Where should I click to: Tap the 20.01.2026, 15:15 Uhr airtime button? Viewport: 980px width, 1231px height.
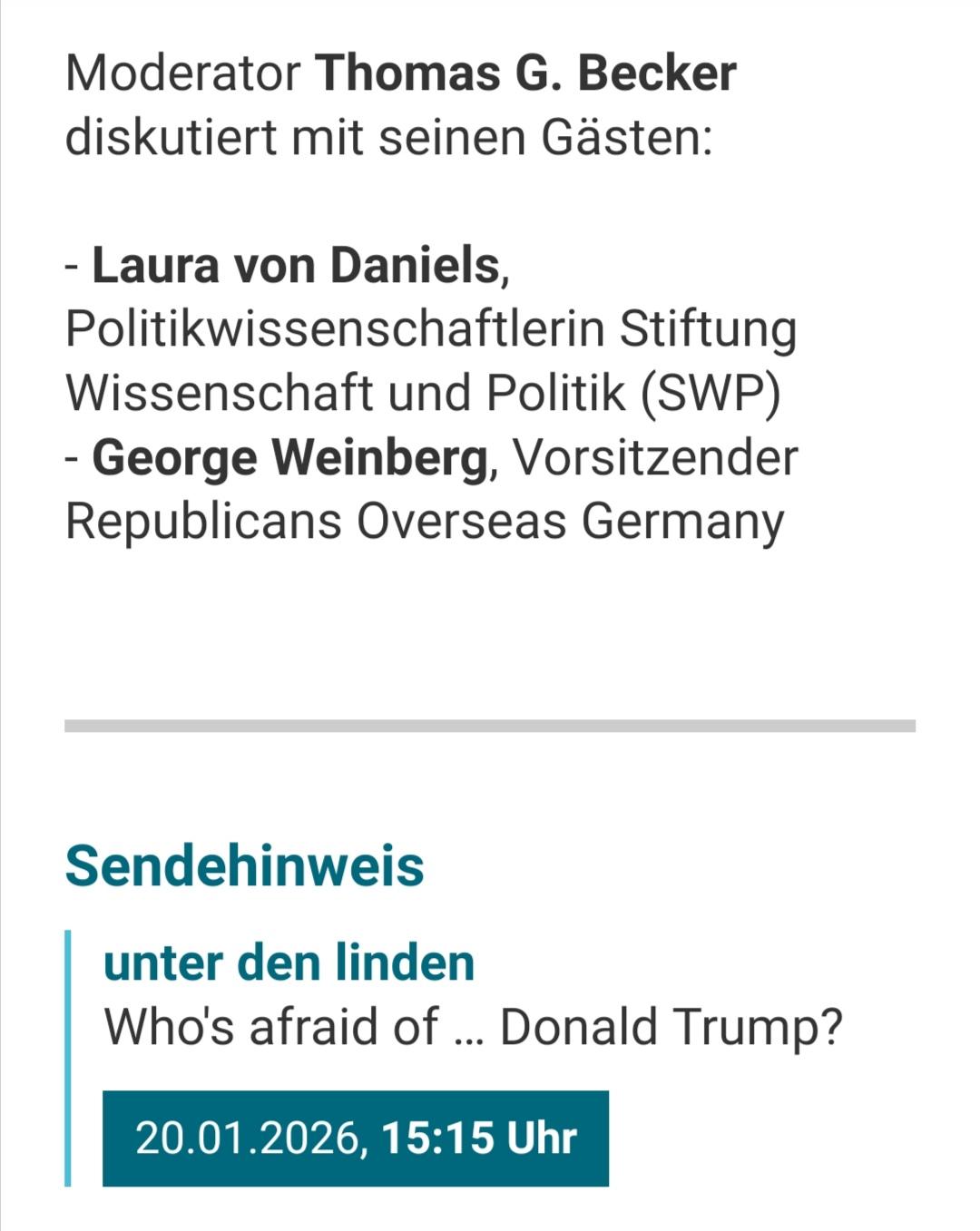[356, 1138]
